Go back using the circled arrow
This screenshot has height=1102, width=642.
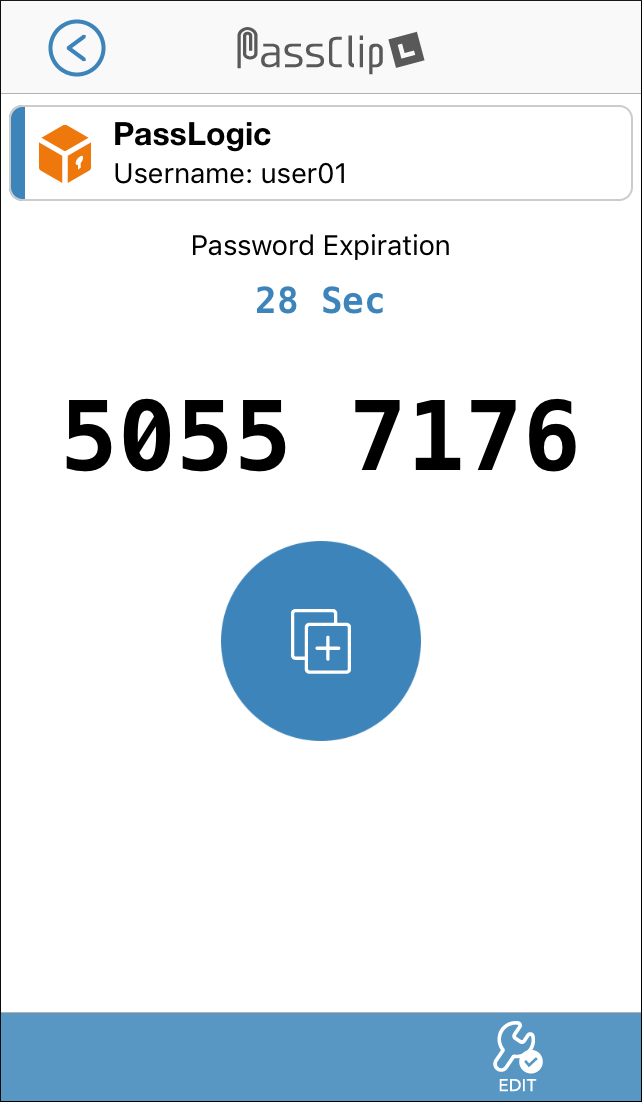click(x=77, y=48)
